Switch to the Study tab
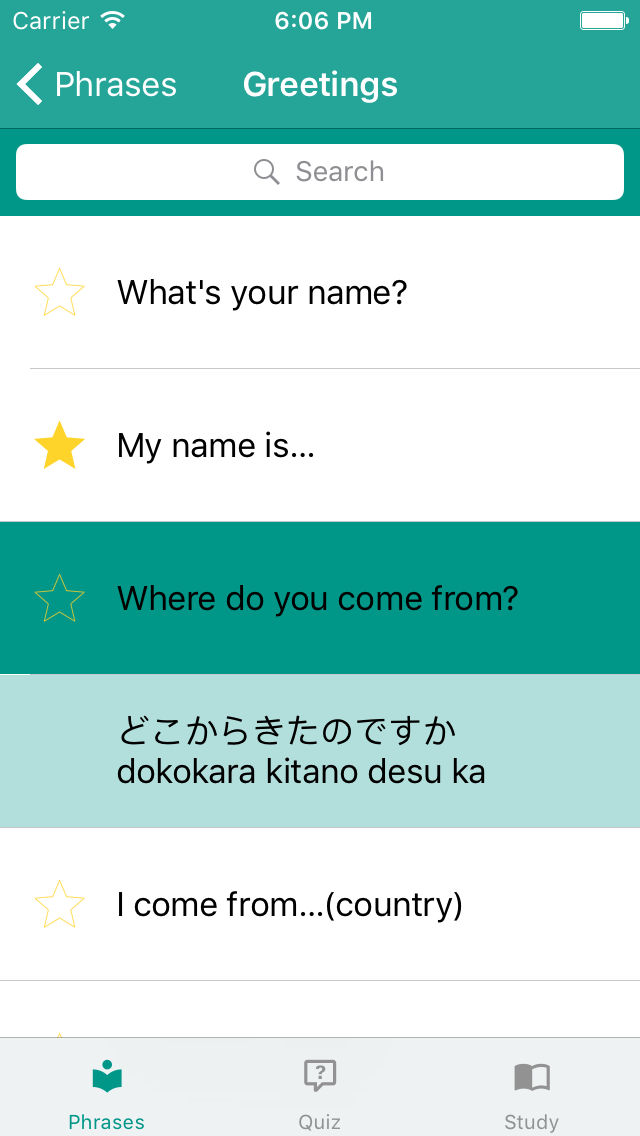The height and width of the screenshot is (1136, 640). [531, 1092]
